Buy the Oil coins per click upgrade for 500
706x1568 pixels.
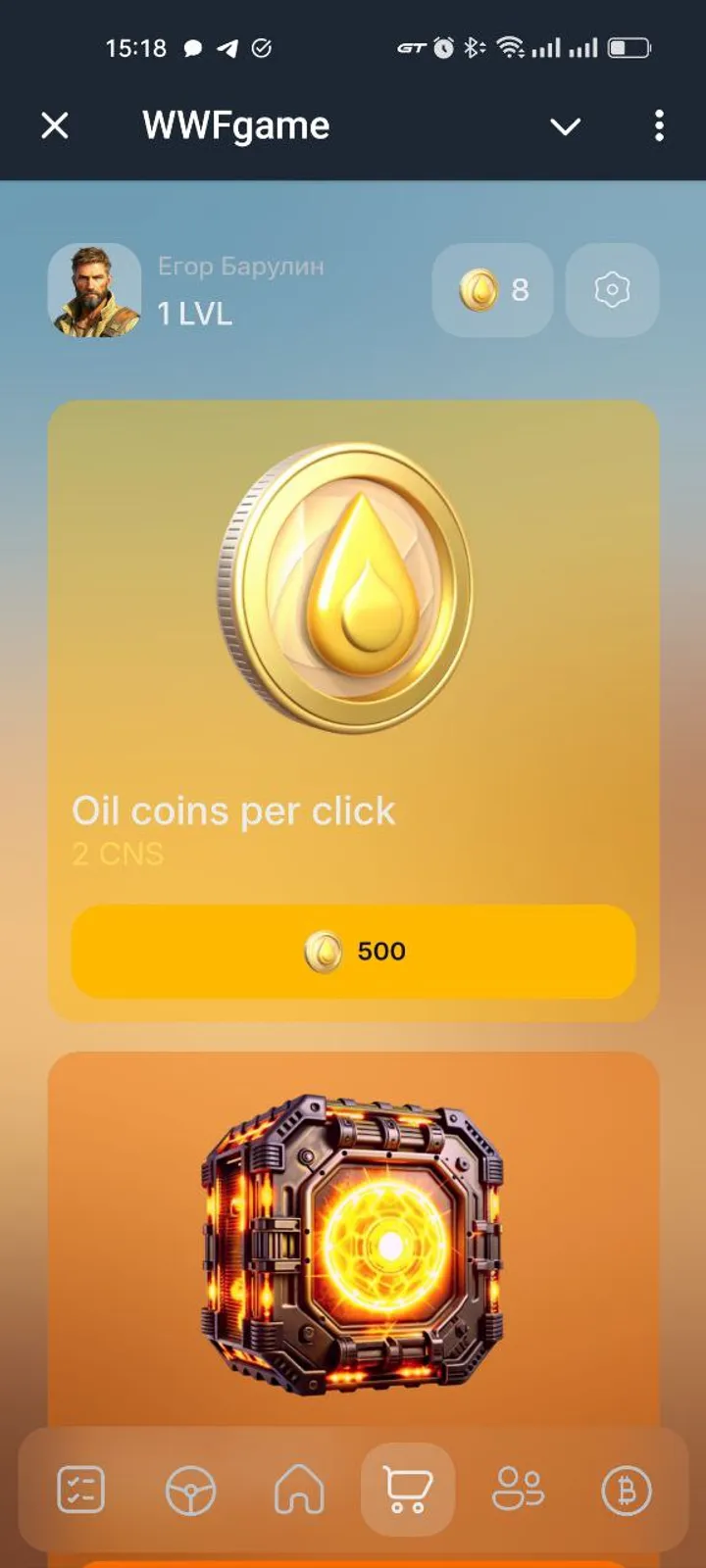click(353, 952)
